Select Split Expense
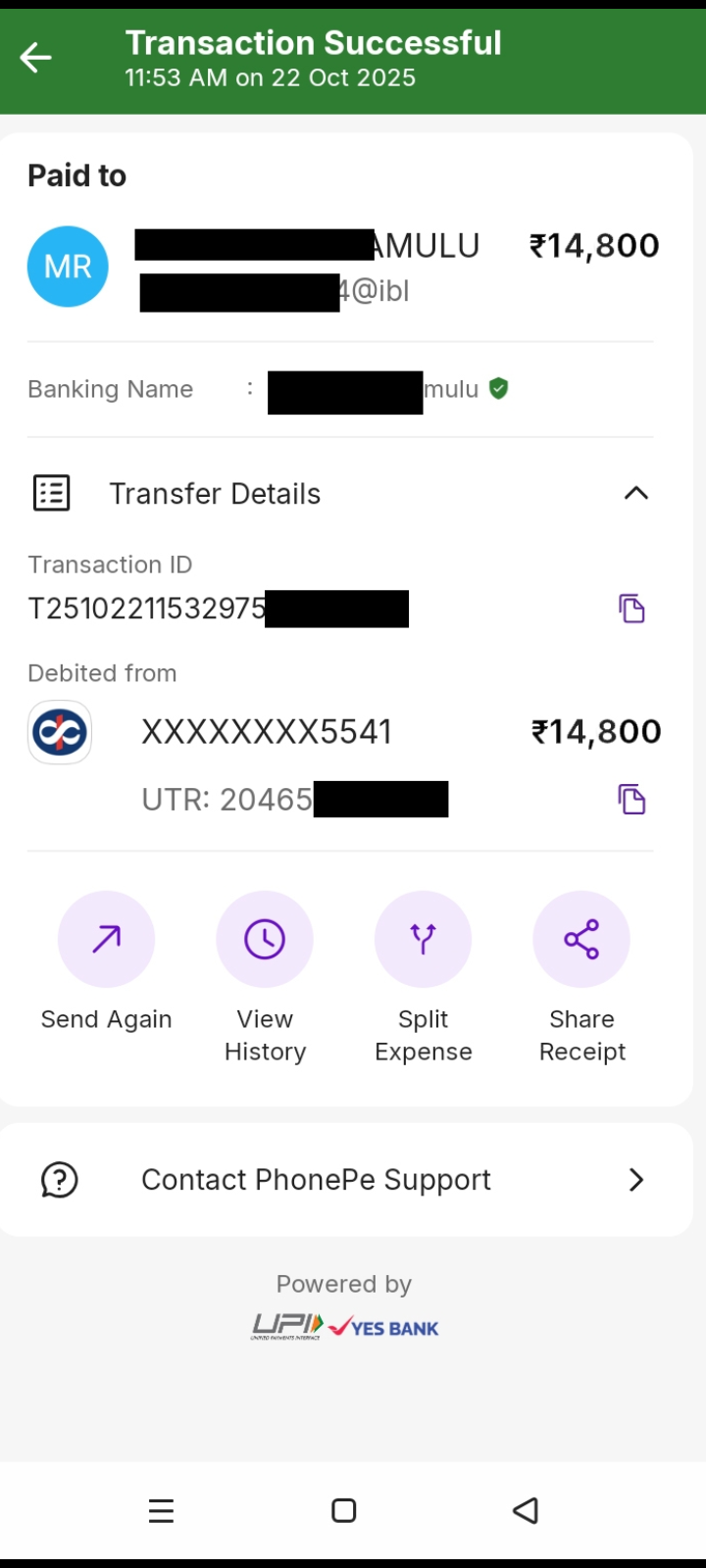 423,939
